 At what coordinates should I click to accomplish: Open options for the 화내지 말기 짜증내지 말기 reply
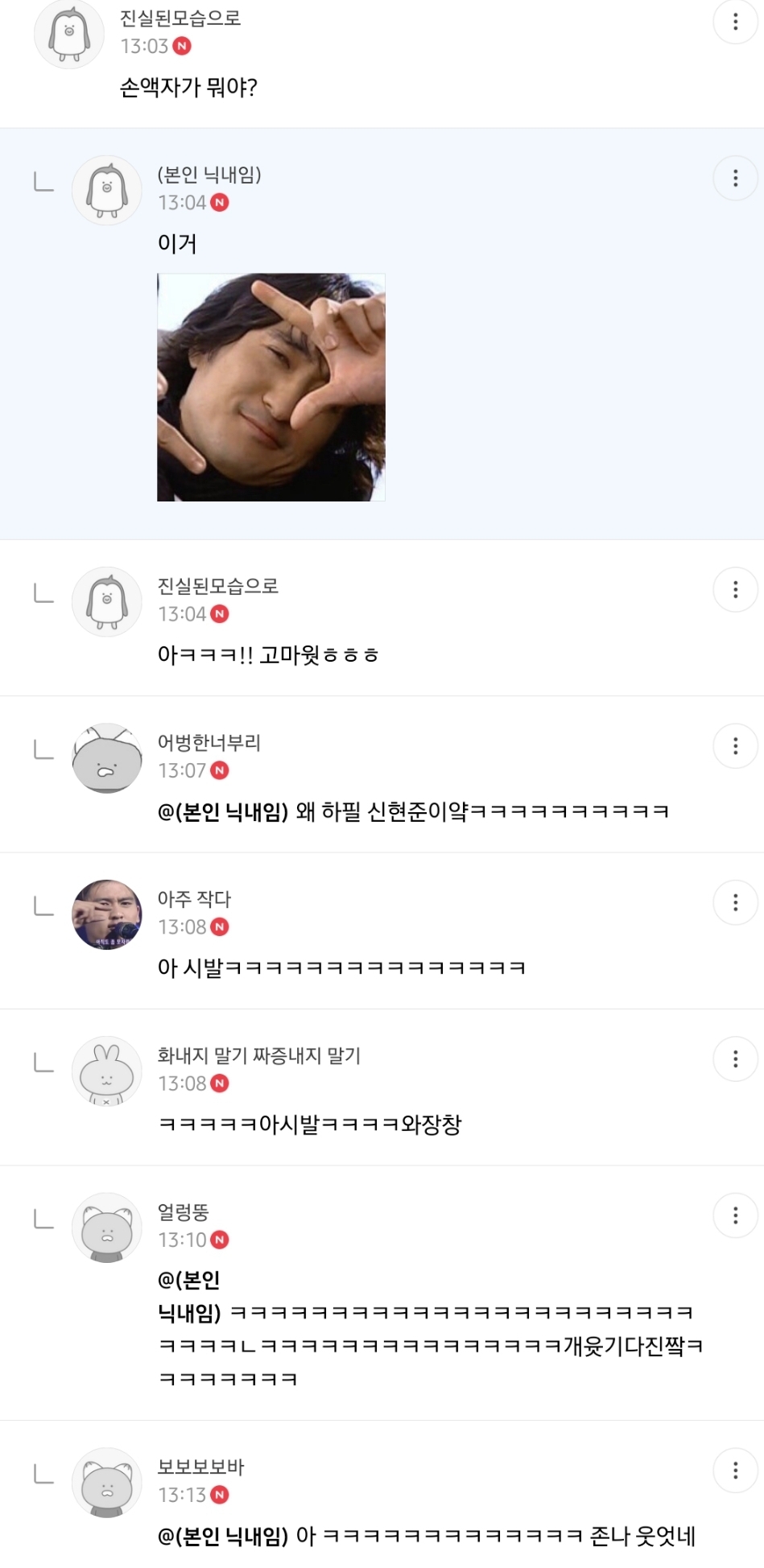pyautogui.click(x=735, y=1059)
